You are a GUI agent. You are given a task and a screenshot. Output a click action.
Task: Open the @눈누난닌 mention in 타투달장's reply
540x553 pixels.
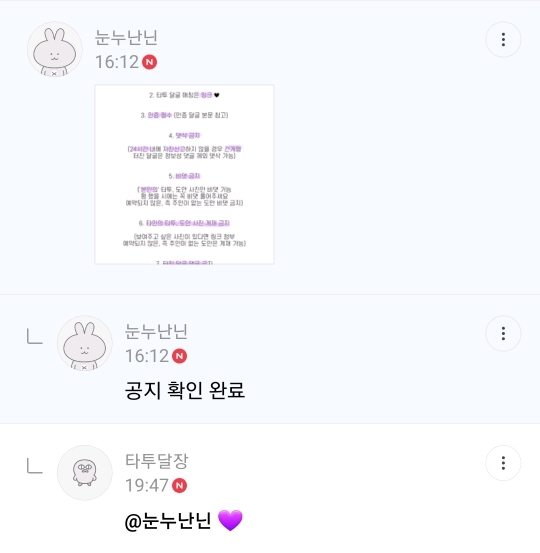(168, 521)
